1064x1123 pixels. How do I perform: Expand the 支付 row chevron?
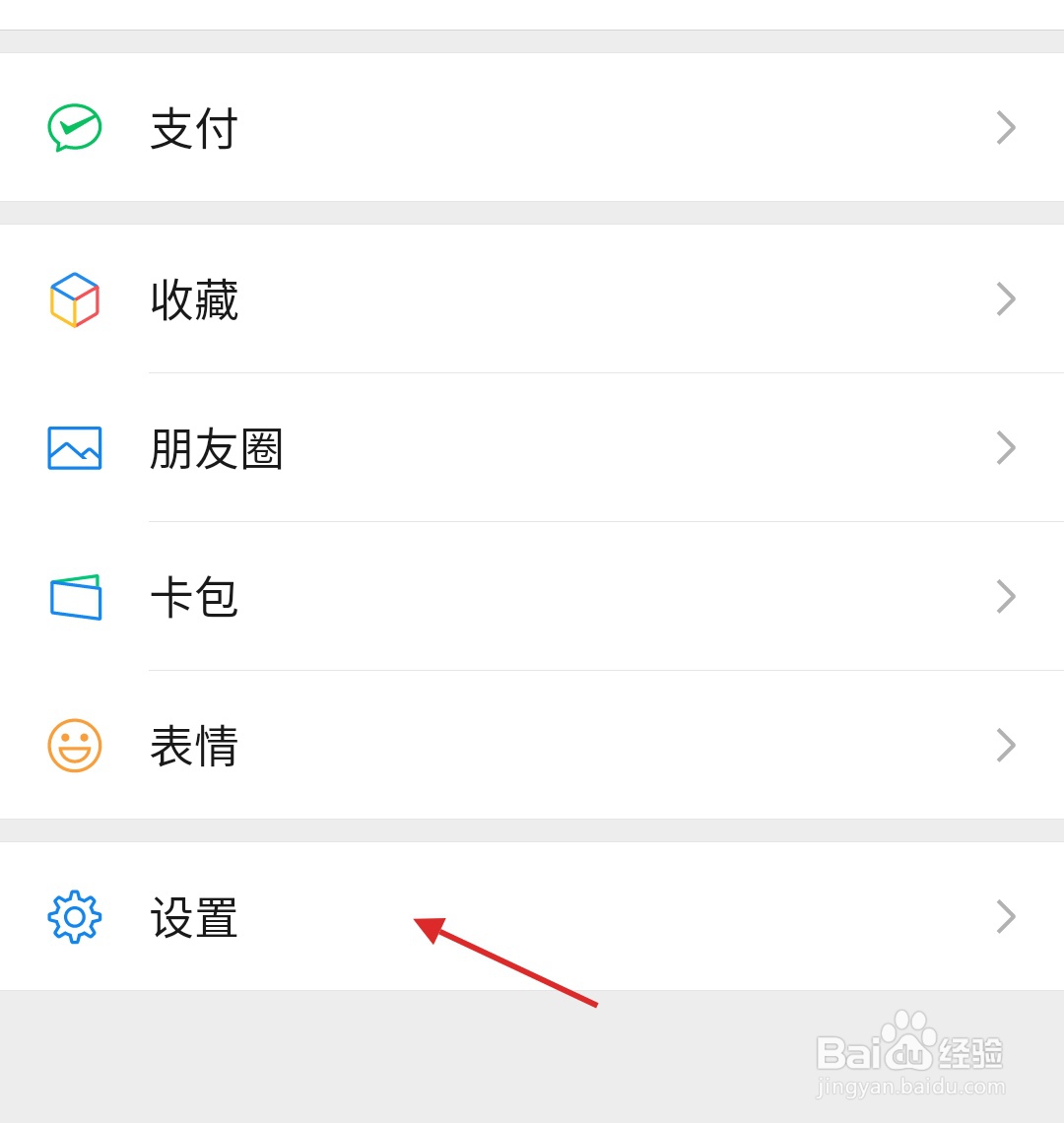click(1006, 126)
